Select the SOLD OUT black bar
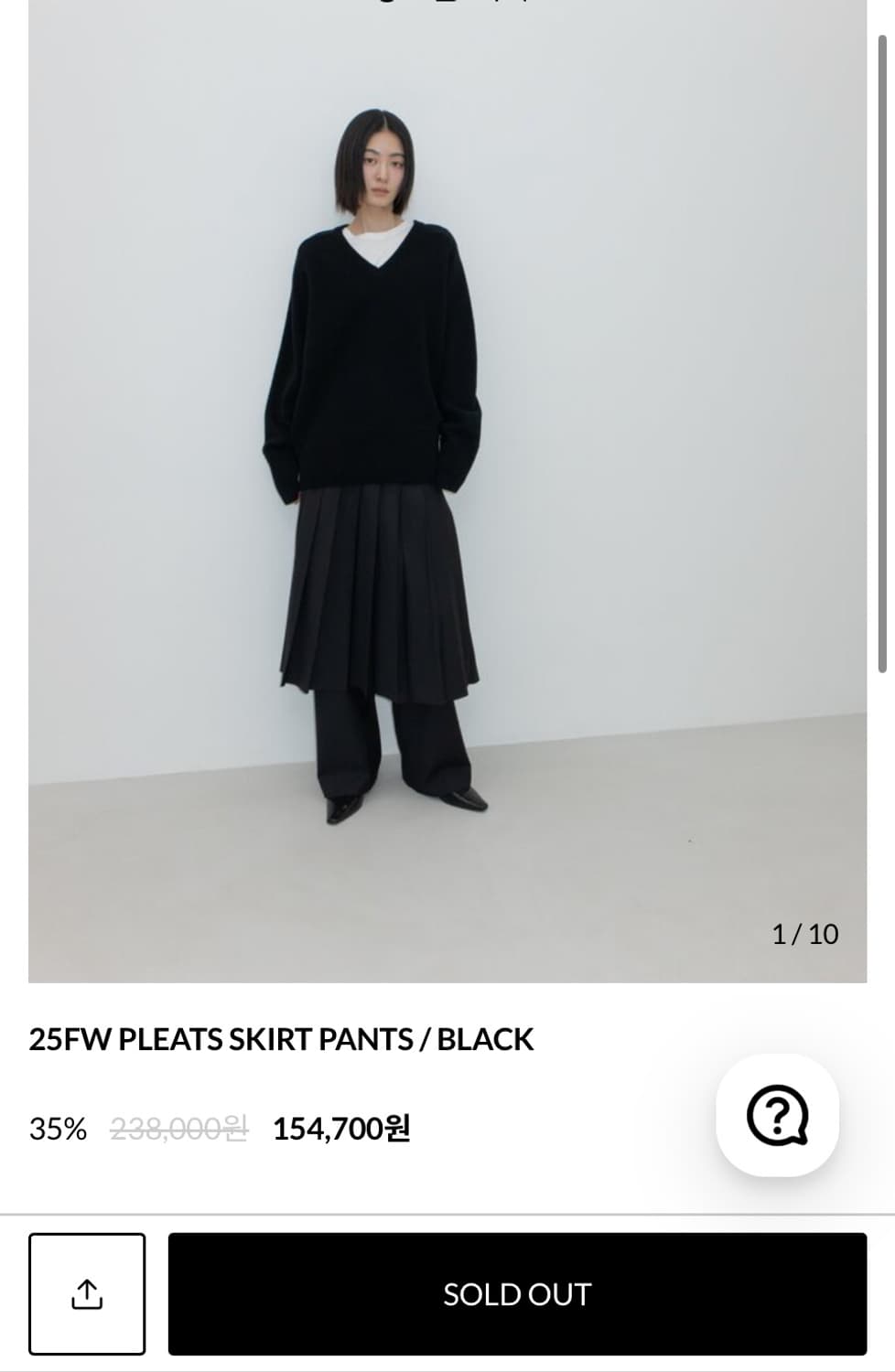The height and width of the screenshot is (1372, 895). click(x=515, y=1293)
